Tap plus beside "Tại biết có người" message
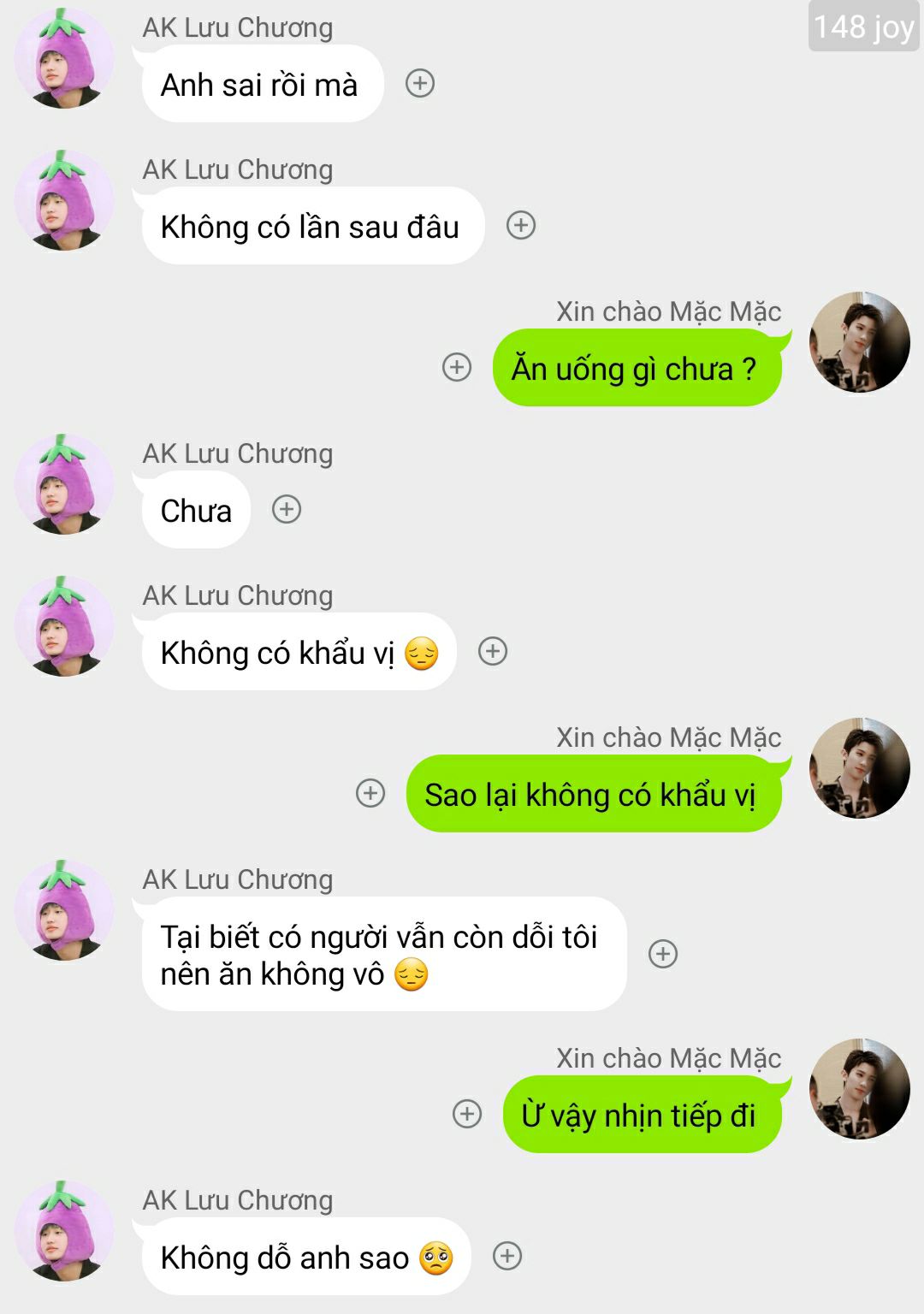 click(663, 954)
